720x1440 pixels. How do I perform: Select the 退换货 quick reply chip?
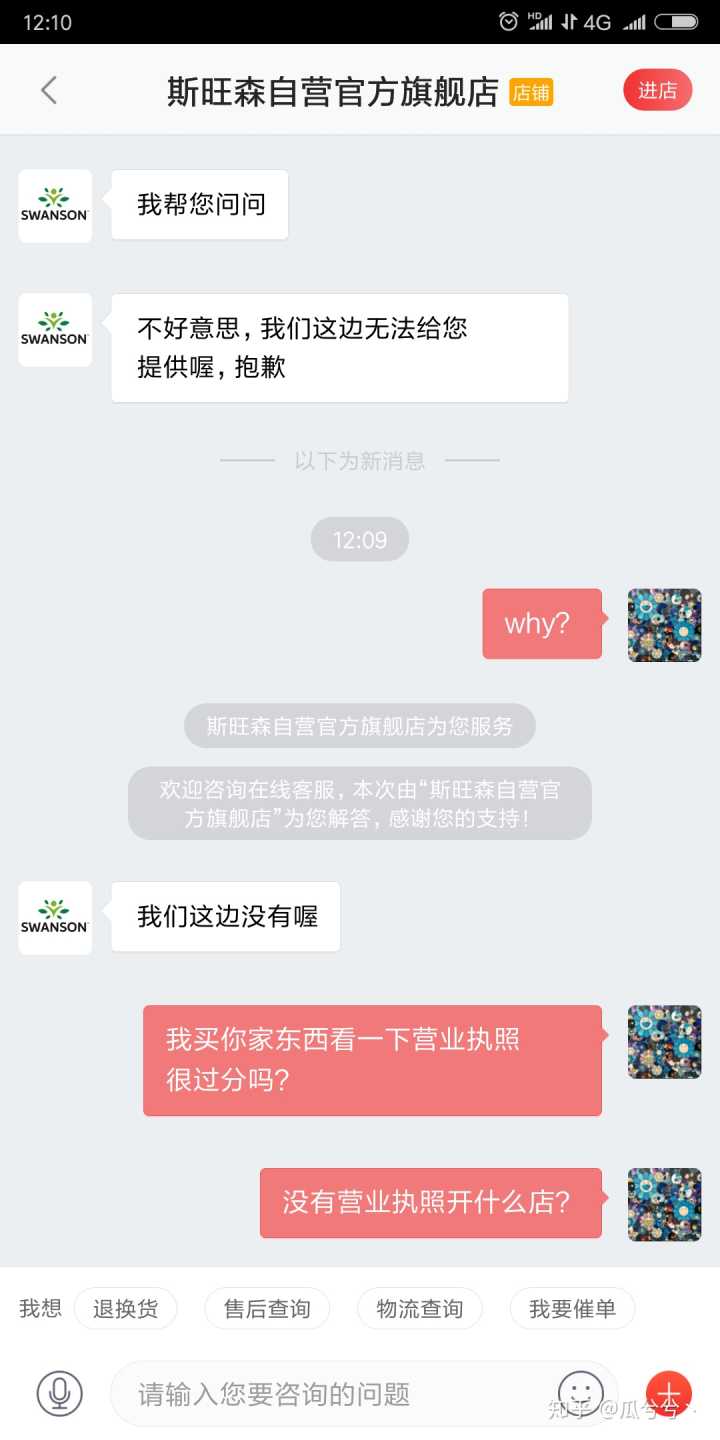(125, 1308)
